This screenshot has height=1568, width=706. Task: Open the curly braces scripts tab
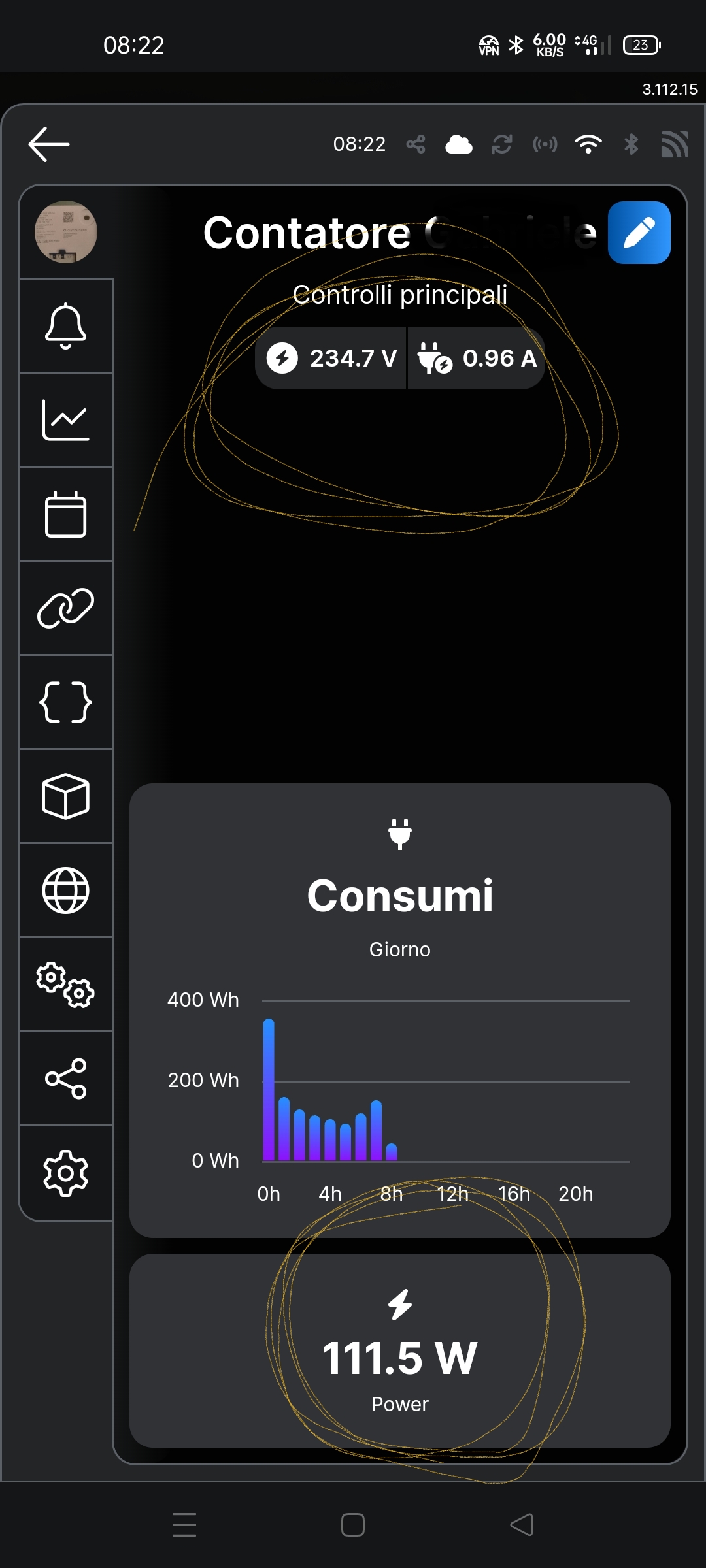click(x=65, y=702)
